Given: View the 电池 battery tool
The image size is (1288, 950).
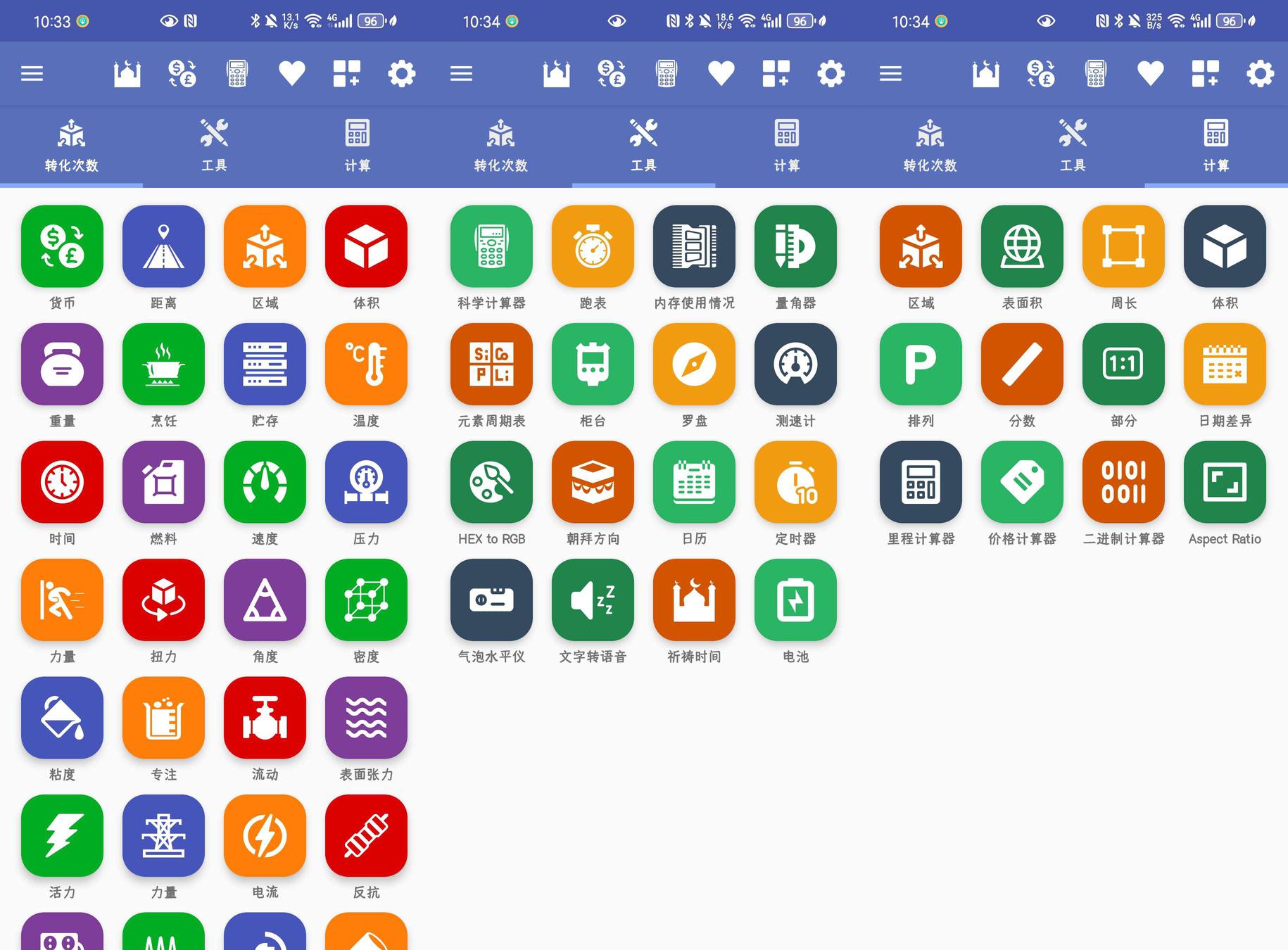Looking at the screenshot, I should pos(795,600).
